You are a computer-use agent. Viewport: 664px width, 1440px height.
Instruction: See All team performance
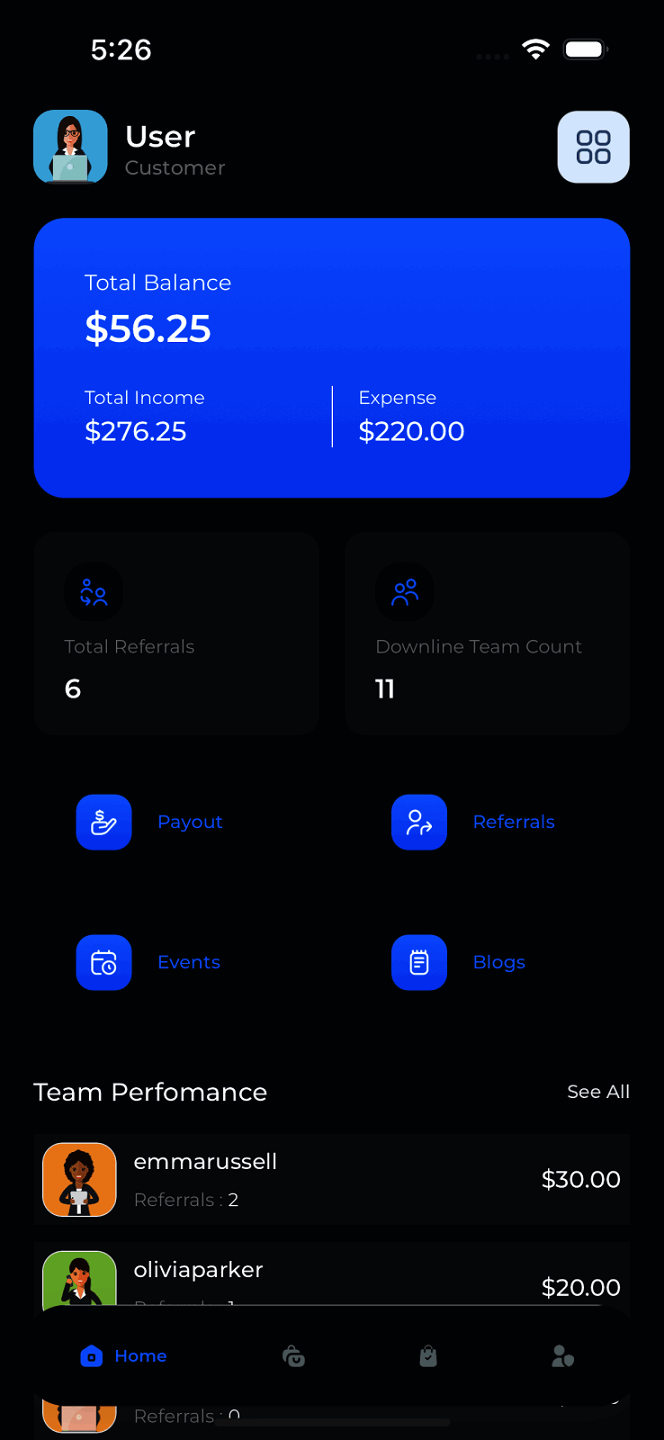pyautogui.click(x=598, y=1092)
